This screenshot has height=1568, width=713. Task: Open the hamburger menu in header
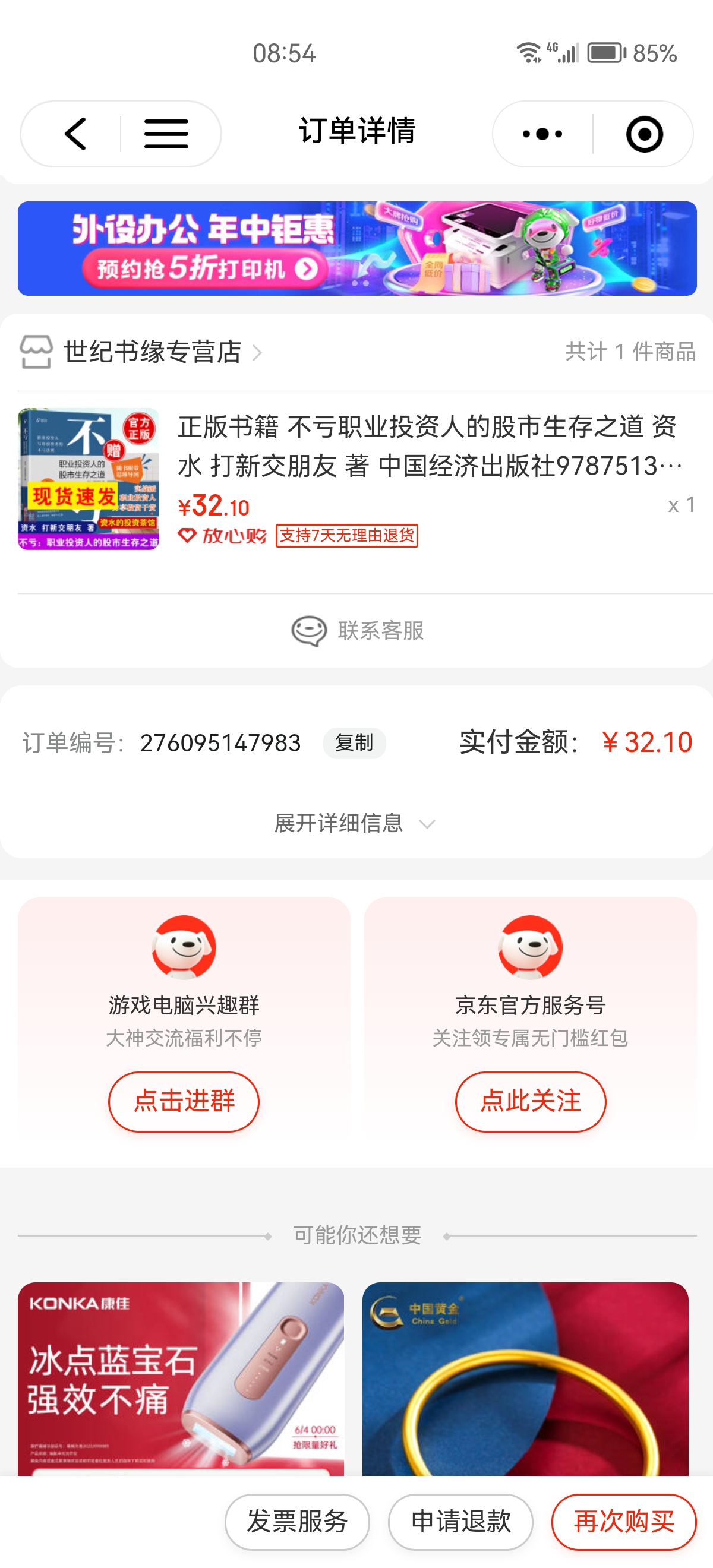click(x=166, y=134)
